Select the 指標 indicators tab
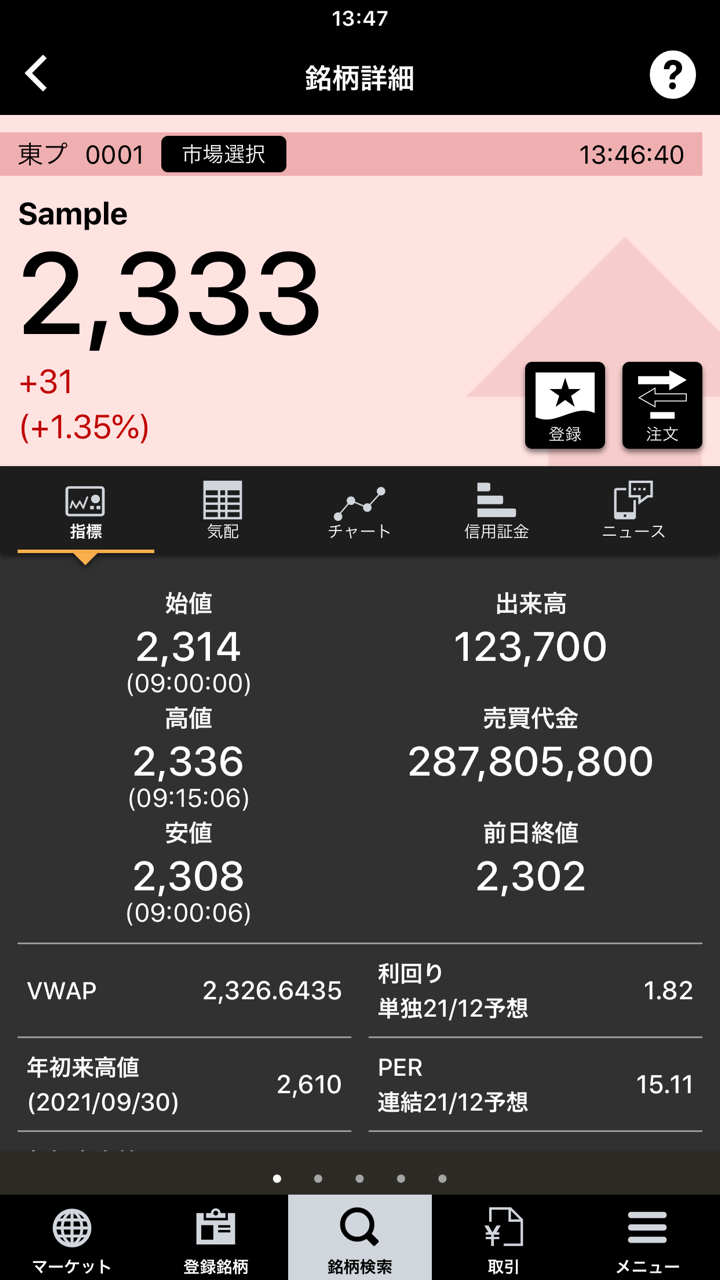 pyautogui.click(x=86, y=512)
